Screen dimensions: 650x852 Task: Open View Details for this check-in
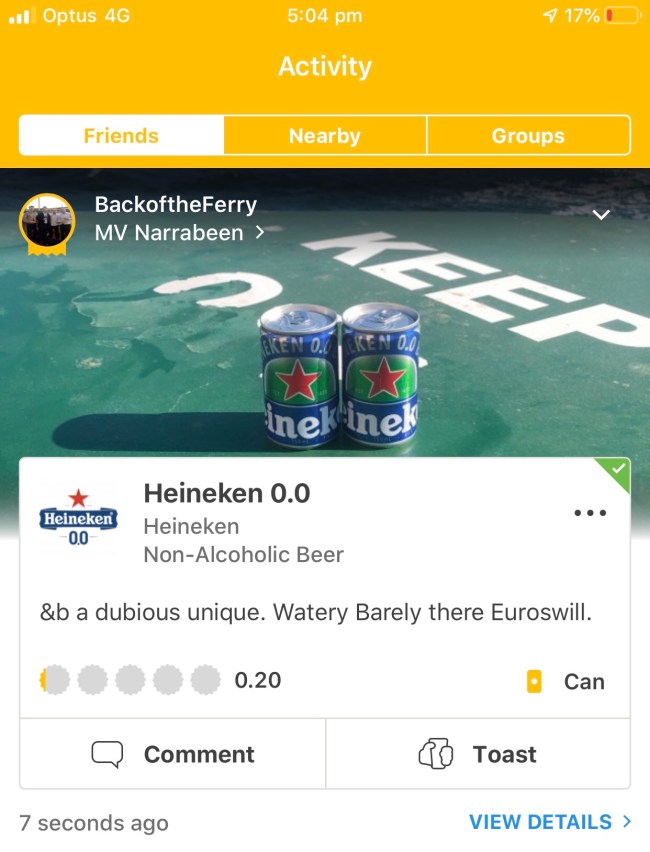[550, 822]
